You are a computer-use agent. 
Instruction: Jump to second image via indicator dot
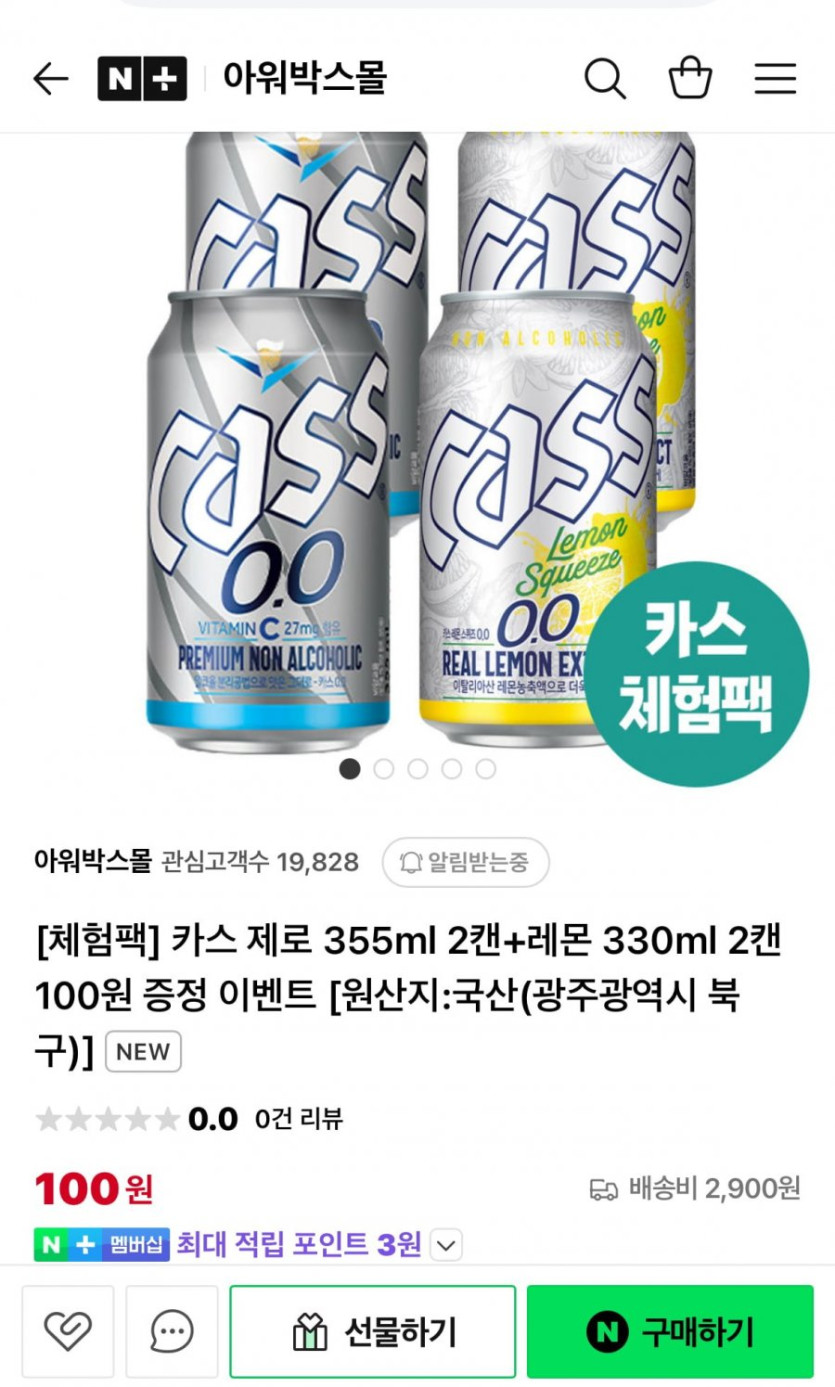point(384,769)
